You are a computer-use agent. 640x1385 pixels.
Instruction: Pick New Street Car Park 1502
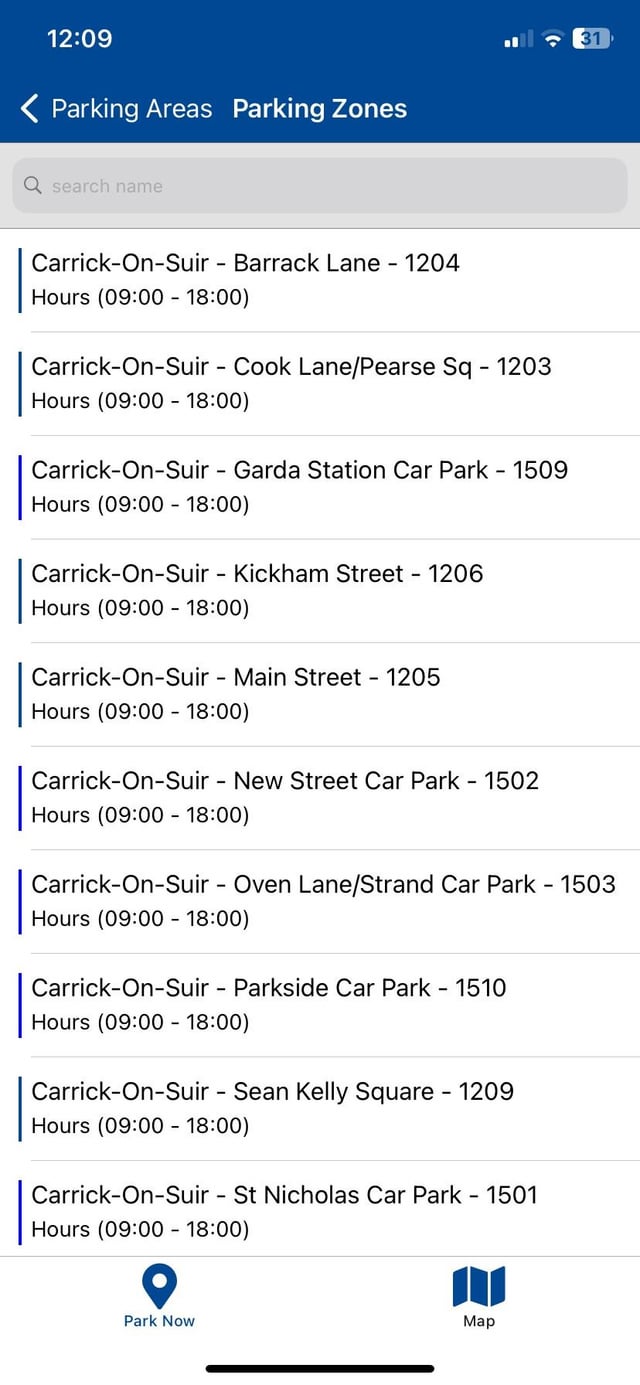point(320,797)
